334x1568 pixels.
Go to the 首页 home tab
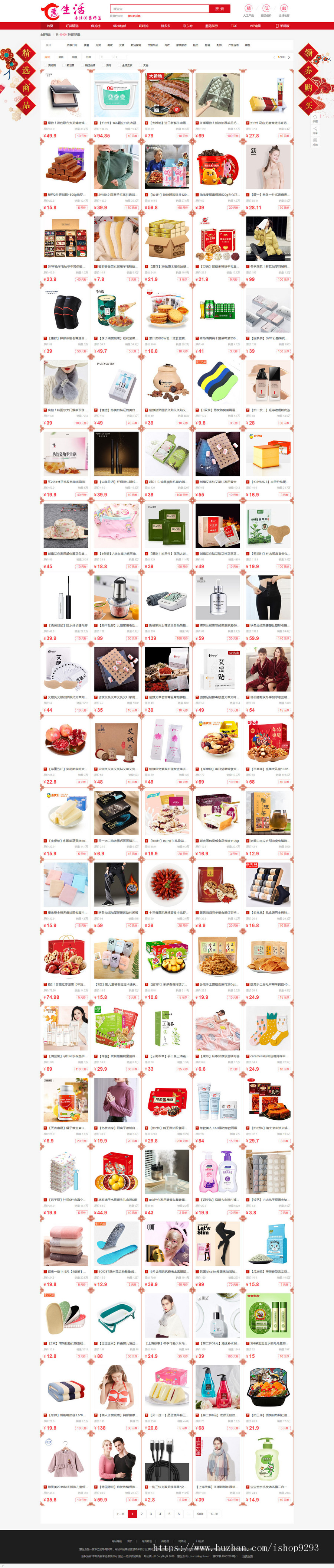point(50,26)
